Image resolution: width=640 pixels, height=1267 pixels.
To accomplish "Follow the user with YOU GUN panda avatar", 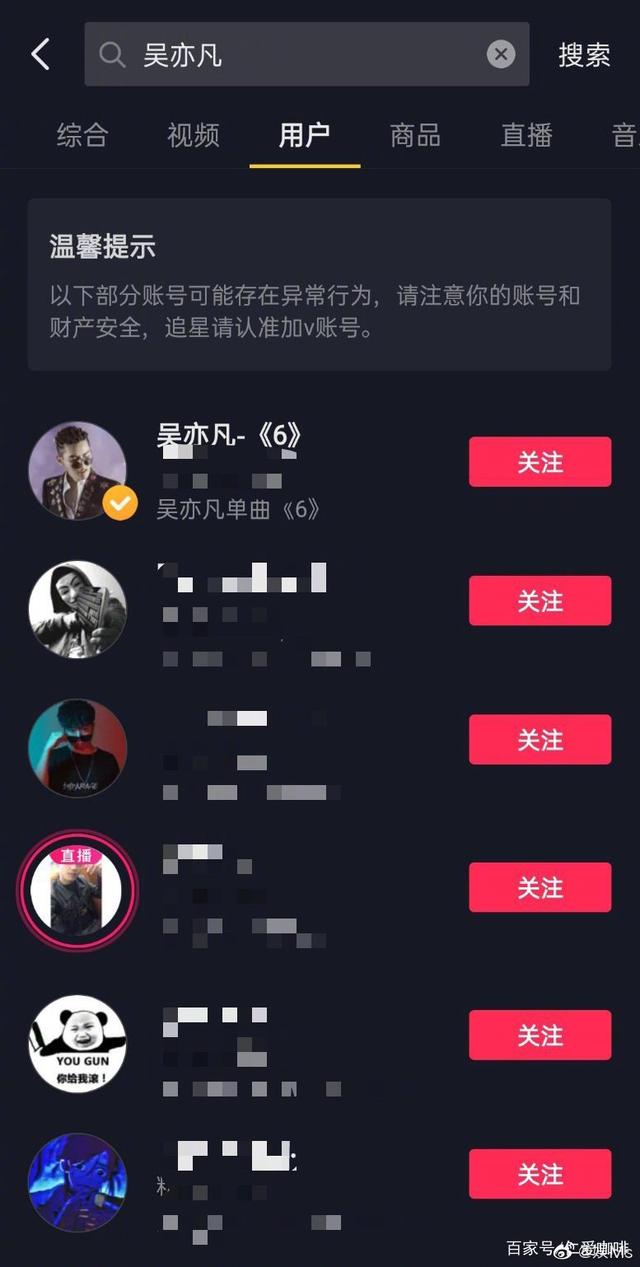I will (539, 1035).
